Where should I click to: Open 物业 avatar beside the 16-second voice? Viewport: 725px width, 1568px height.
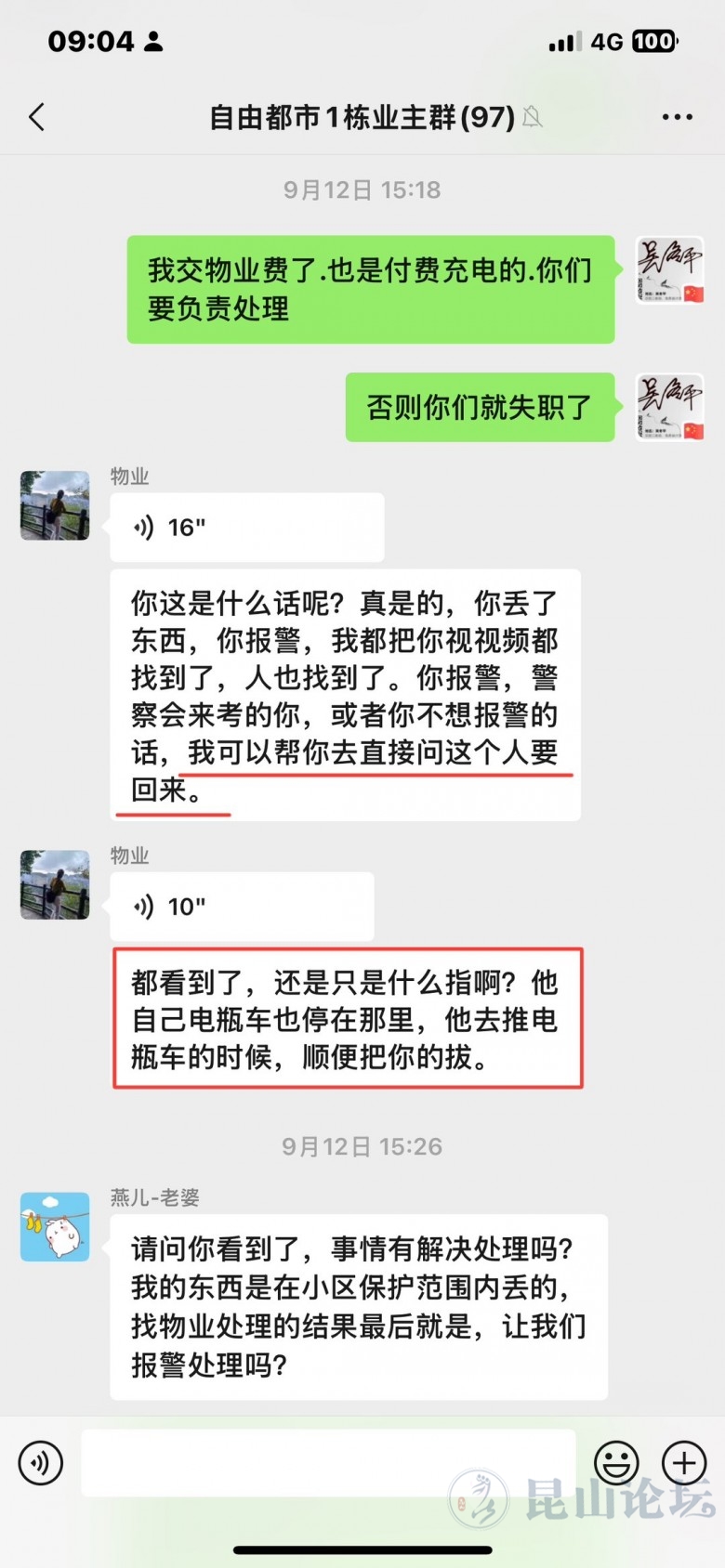pyautogui.click(x=55, y=505)
